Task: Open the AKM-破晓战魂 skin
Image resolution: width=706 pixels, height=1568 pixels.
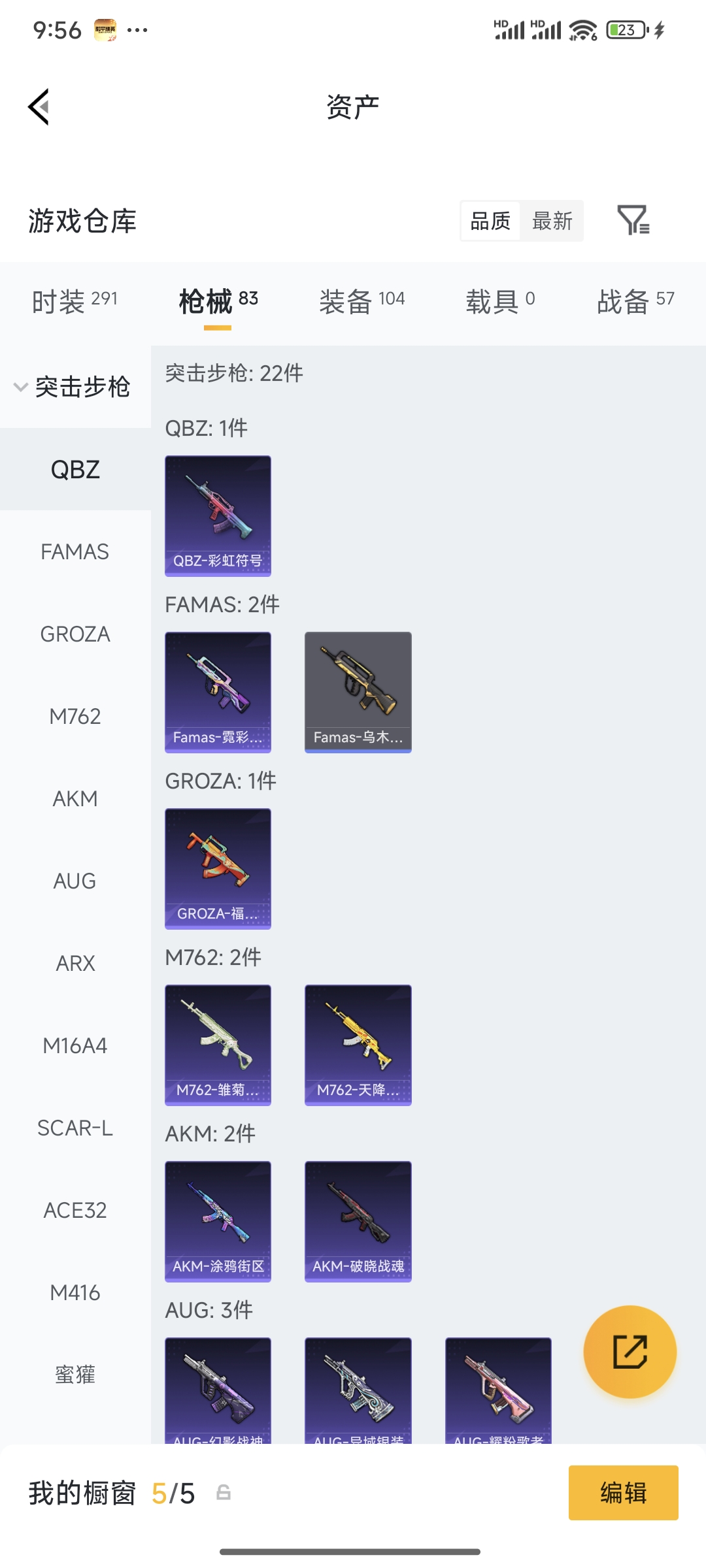Action: pyautogui.click(x=358, y=1221)
